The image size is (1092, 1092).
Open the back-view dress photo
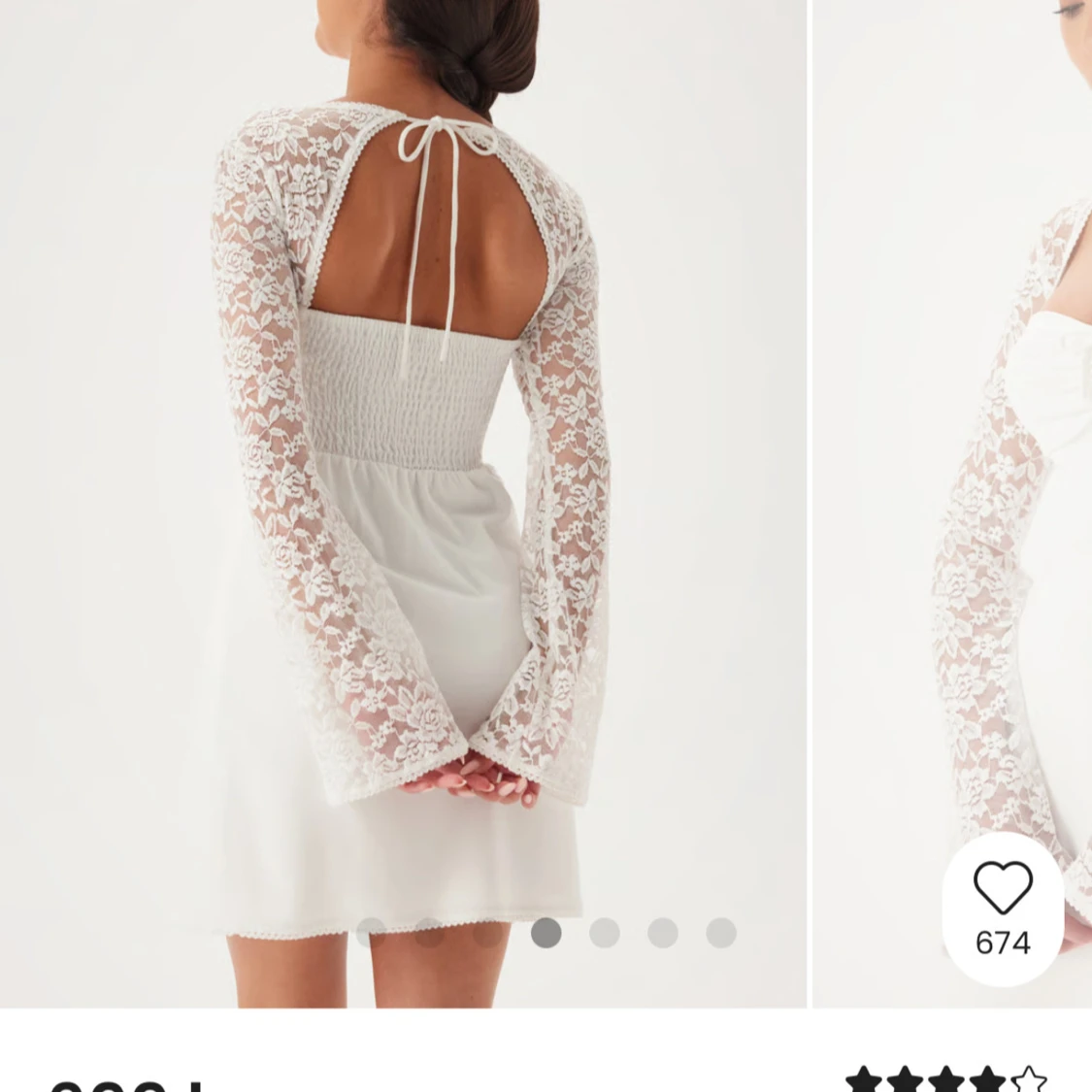(403, 485)
